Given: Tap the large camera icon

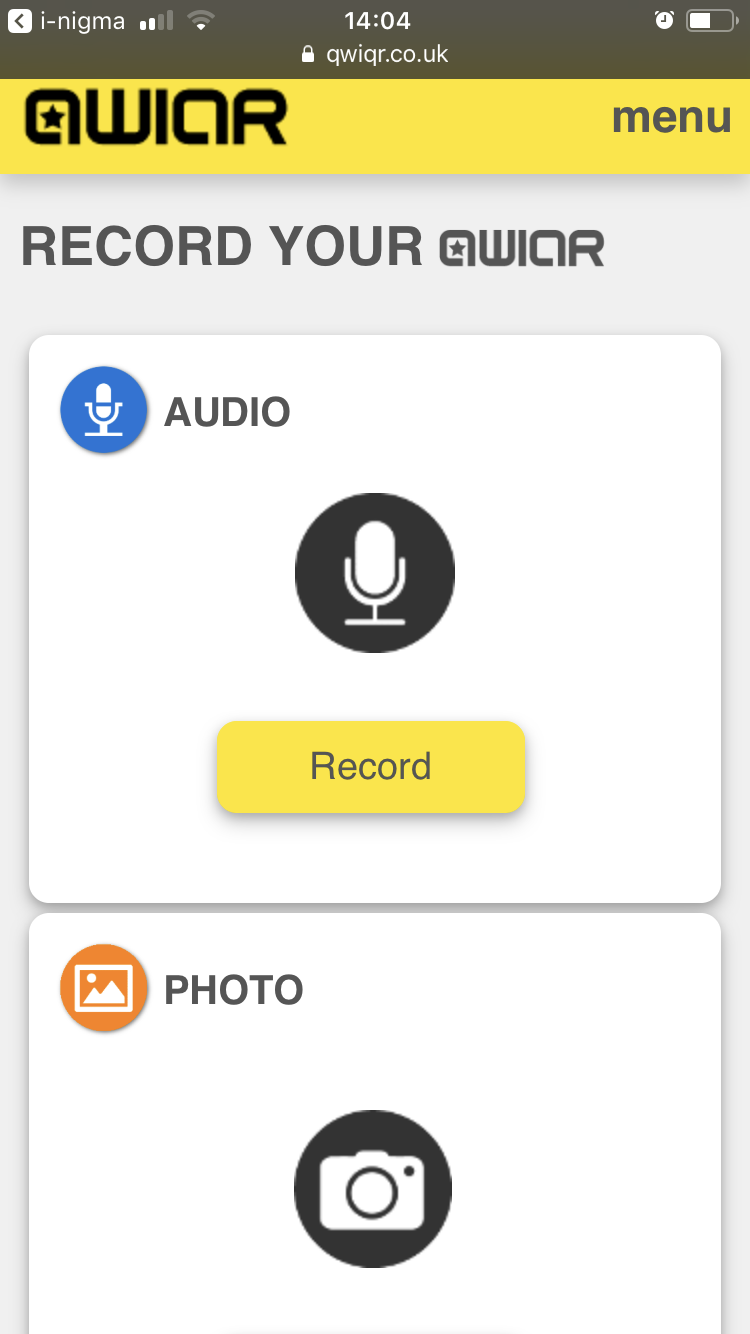Looking at the screenshot, I should [373, 1189].
